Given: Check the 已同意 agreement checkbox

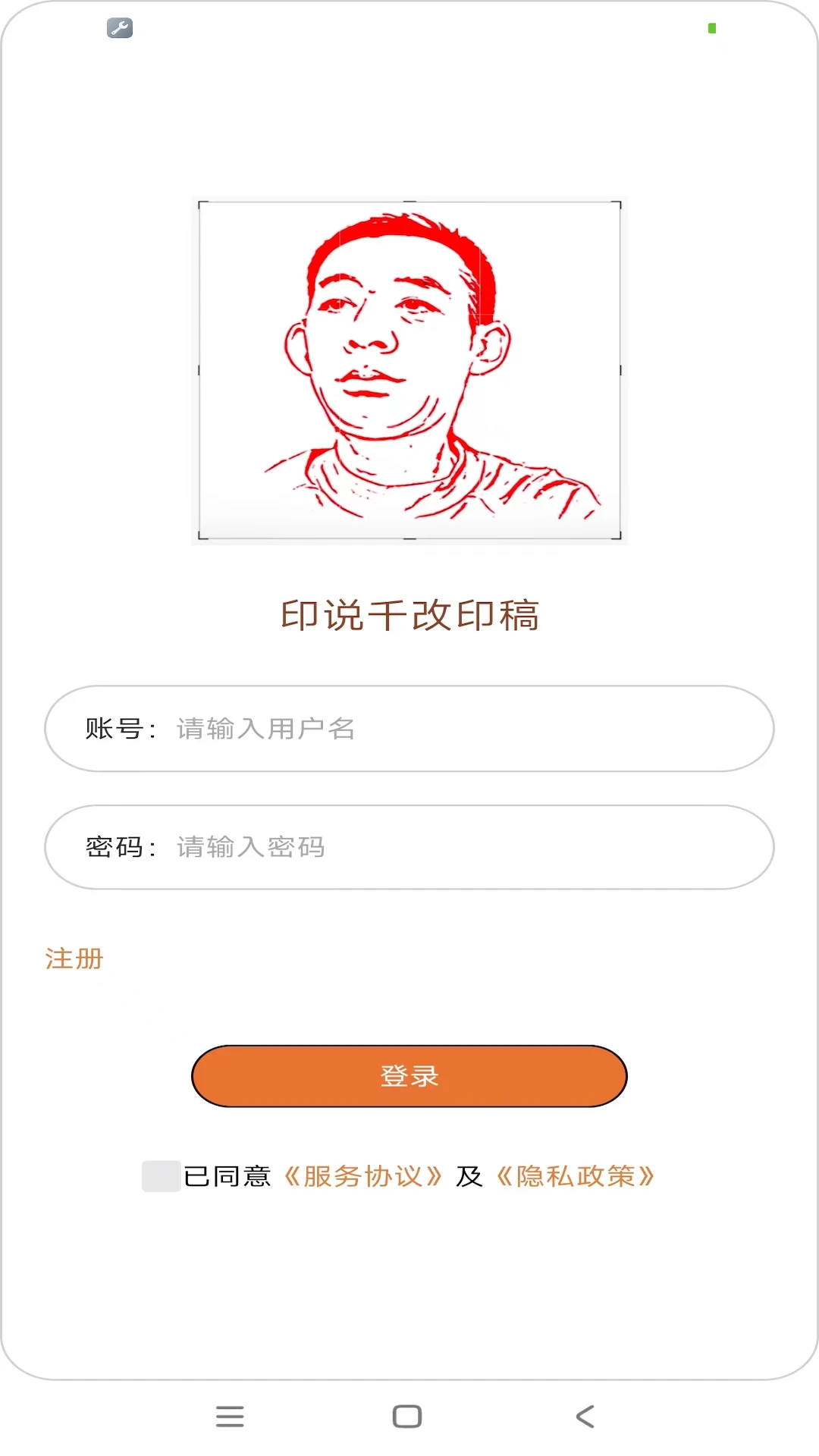Looking at the screenshot, I should click(x=161, y=1176).
